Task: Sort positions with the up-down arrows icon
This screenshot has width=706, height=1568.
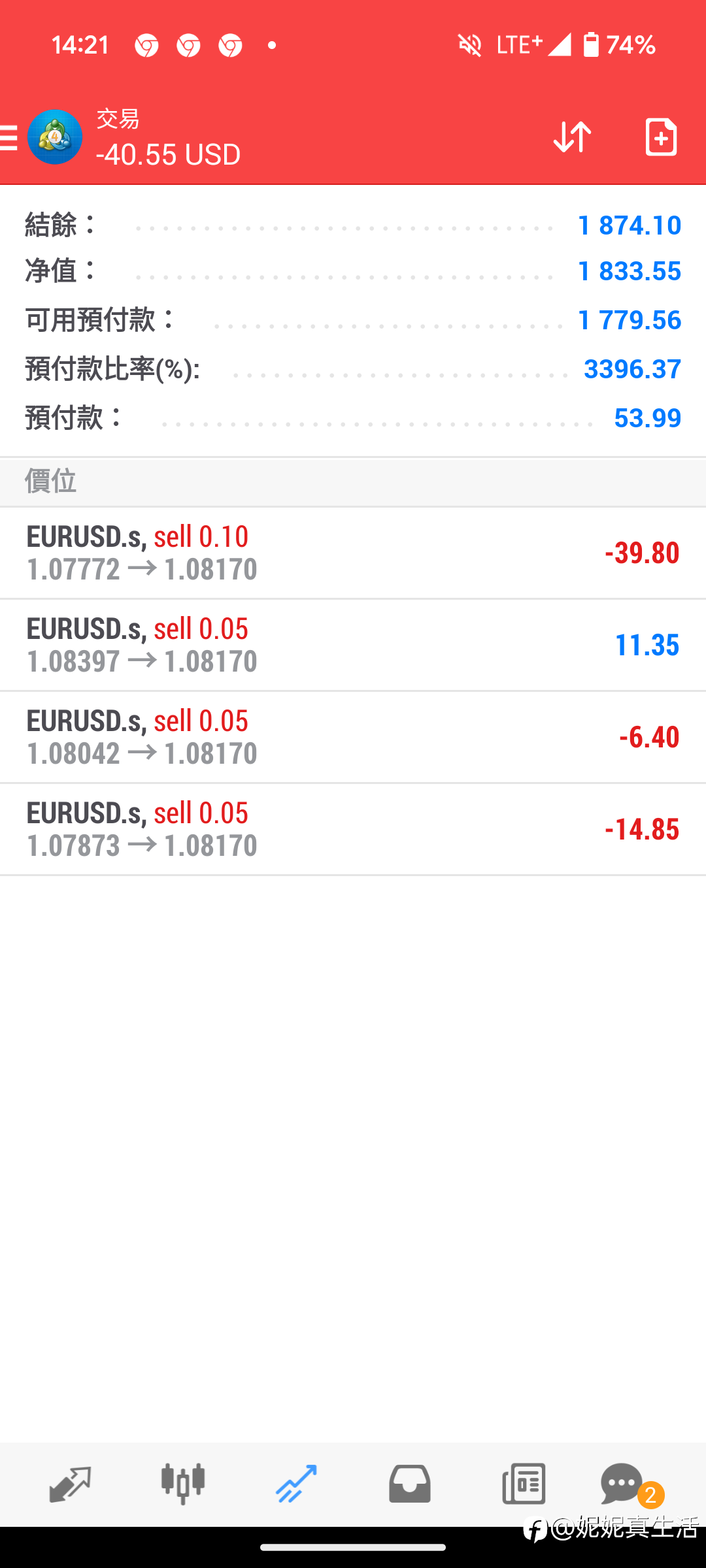Action: tap(572, 137)
